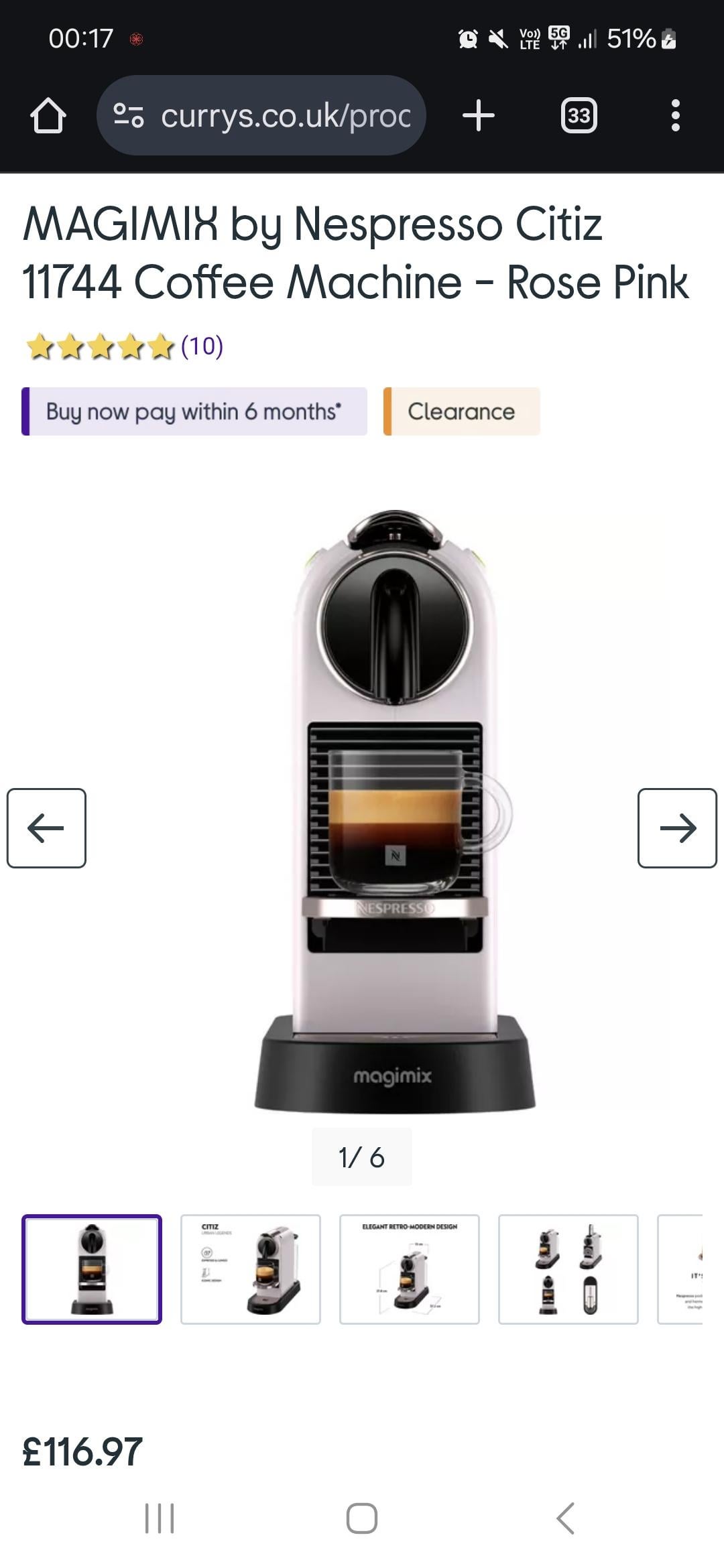
Task: Select the Citiz features thumbnail
Action: 251,1269
